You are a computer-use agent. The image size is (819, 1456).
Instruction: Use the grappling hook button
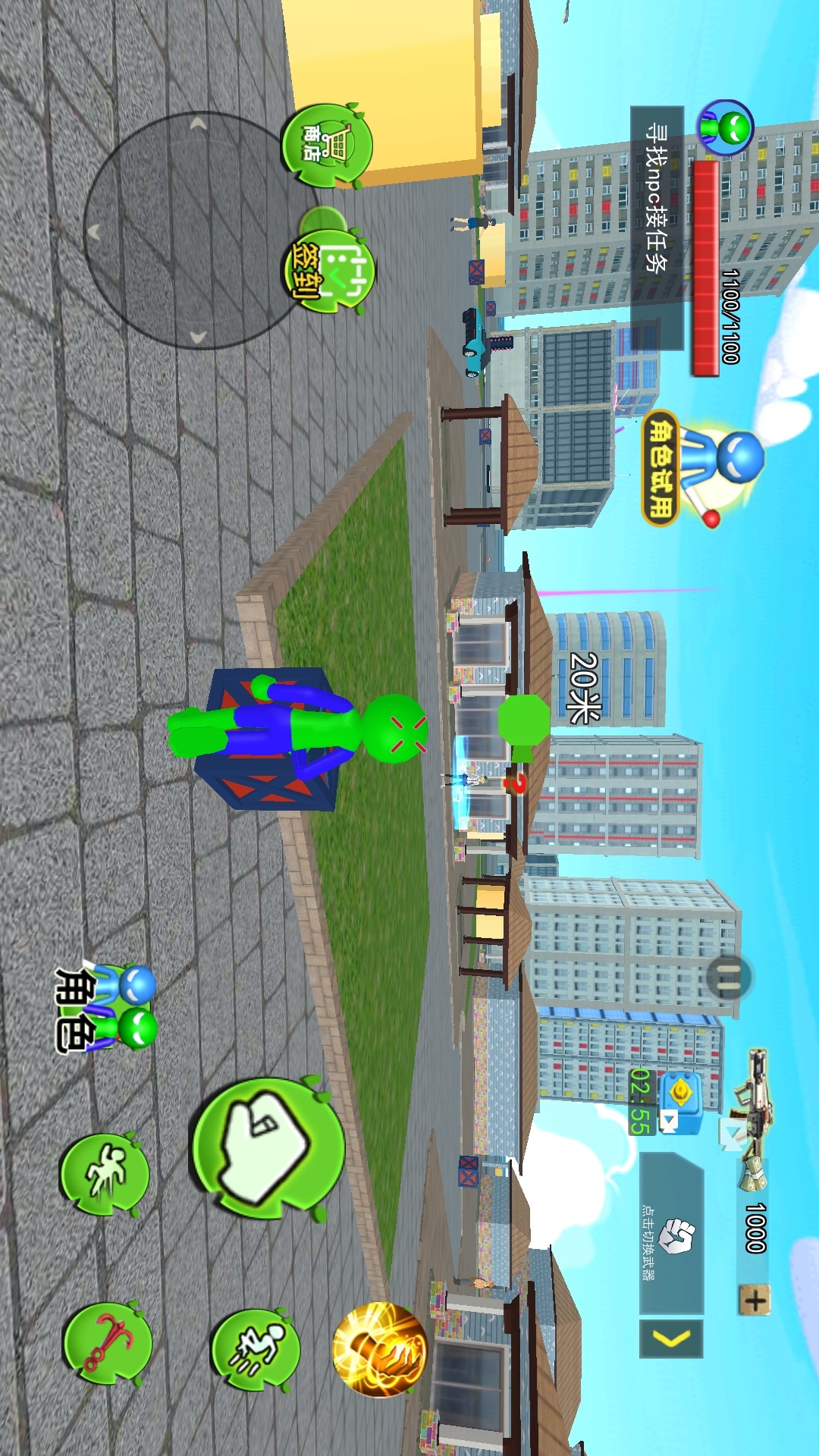pyautogui.click(x=107, y=1344)
